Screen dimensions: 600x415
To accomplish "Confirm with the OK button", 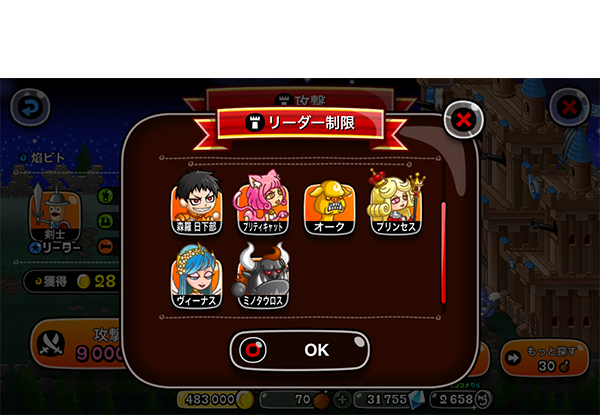I will coord(299,350).
